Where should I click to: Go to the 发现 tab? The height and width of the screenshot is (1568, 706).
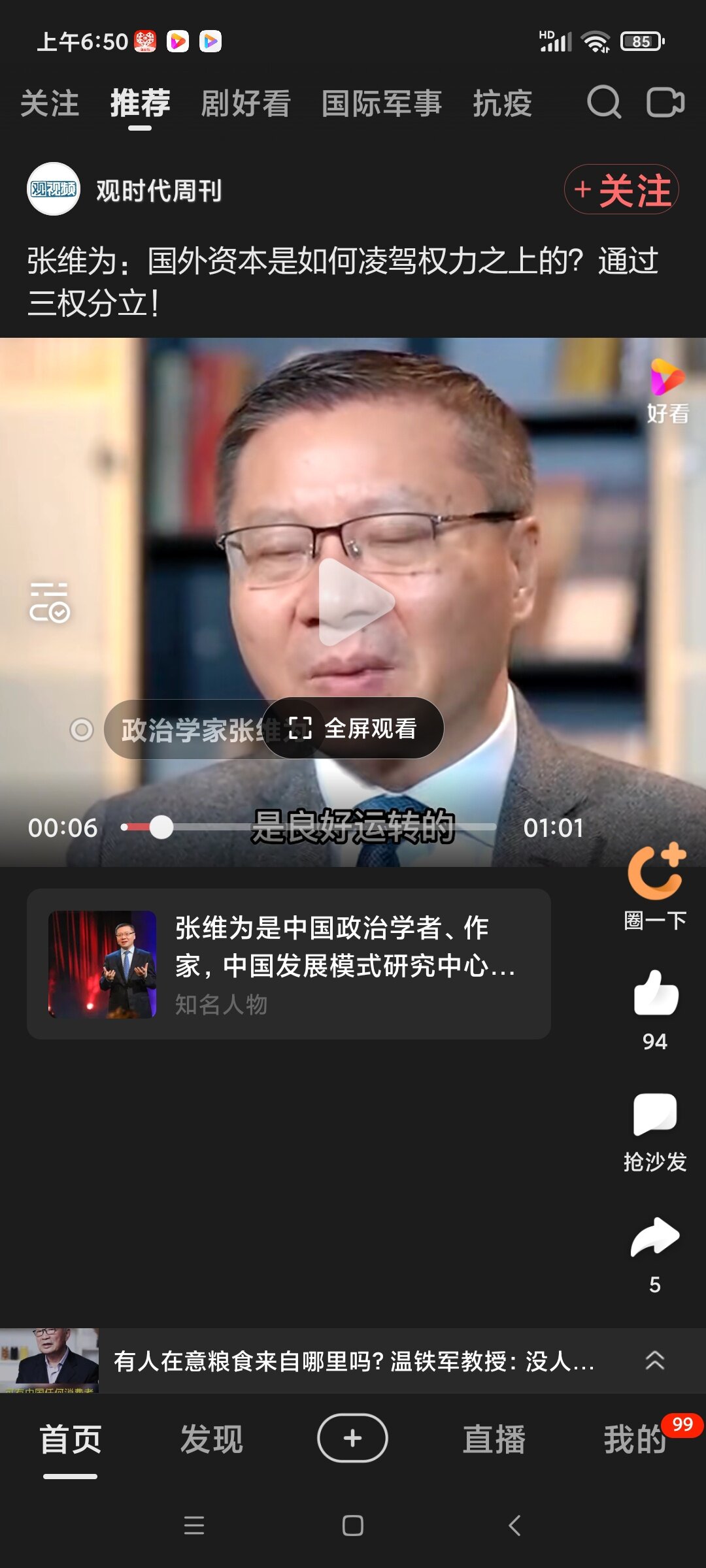point(212,1439)
